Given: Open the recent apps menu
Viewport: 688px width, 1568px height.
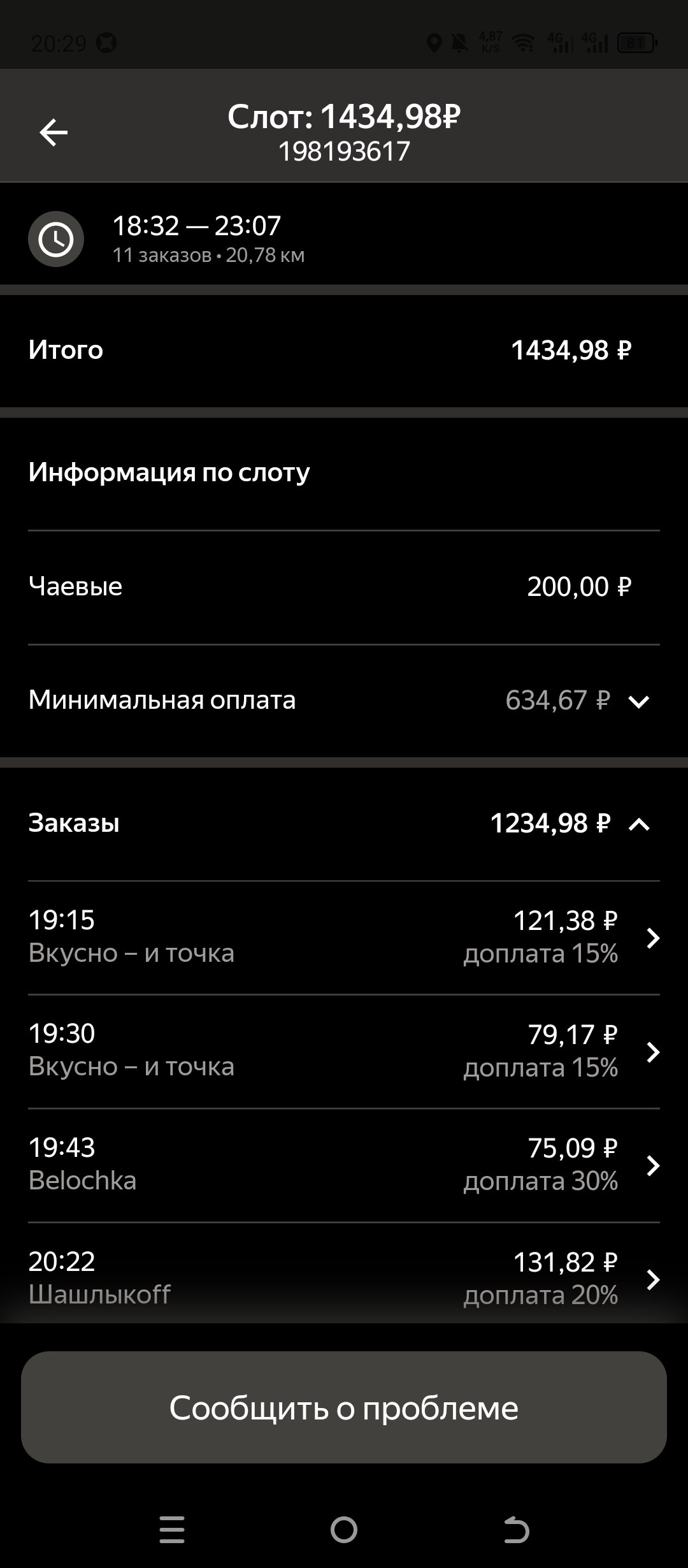Looking at the screenshot, I should [x=172, y=1530].
